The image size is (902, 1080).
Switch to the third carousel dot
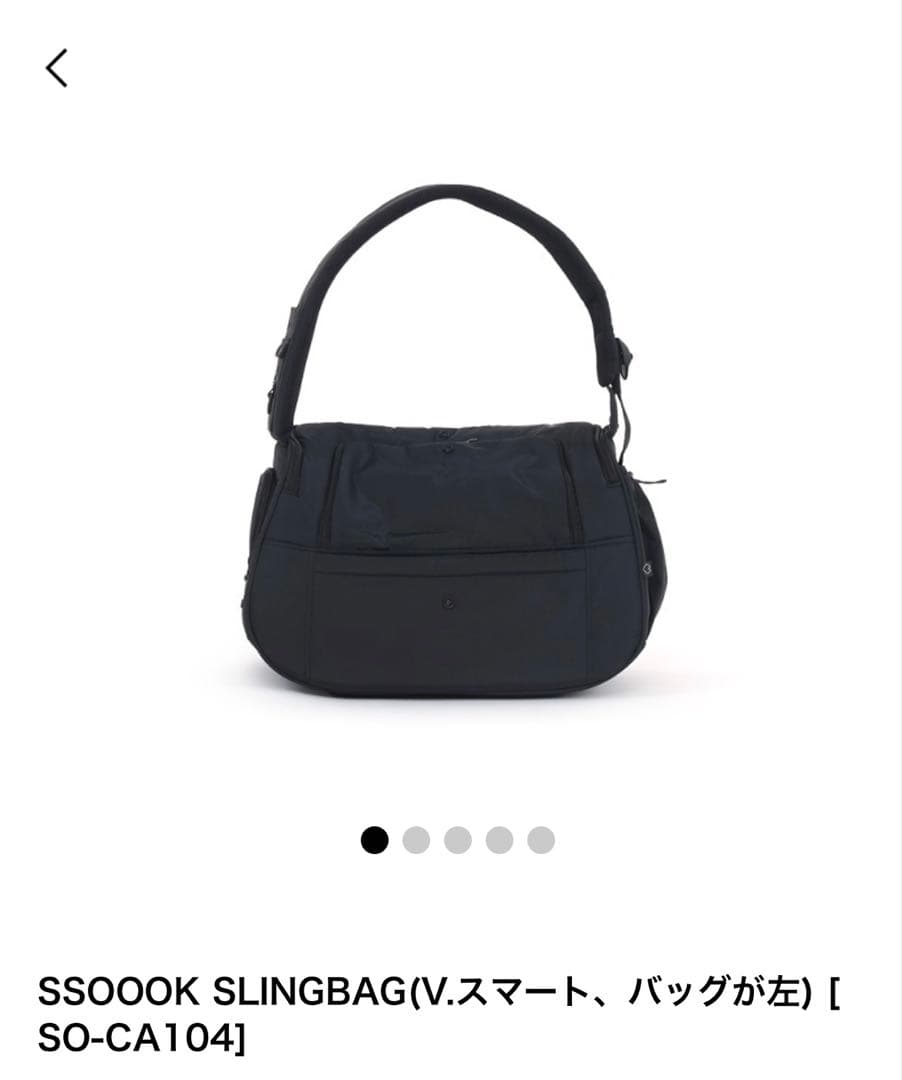(x=456, y=841)
